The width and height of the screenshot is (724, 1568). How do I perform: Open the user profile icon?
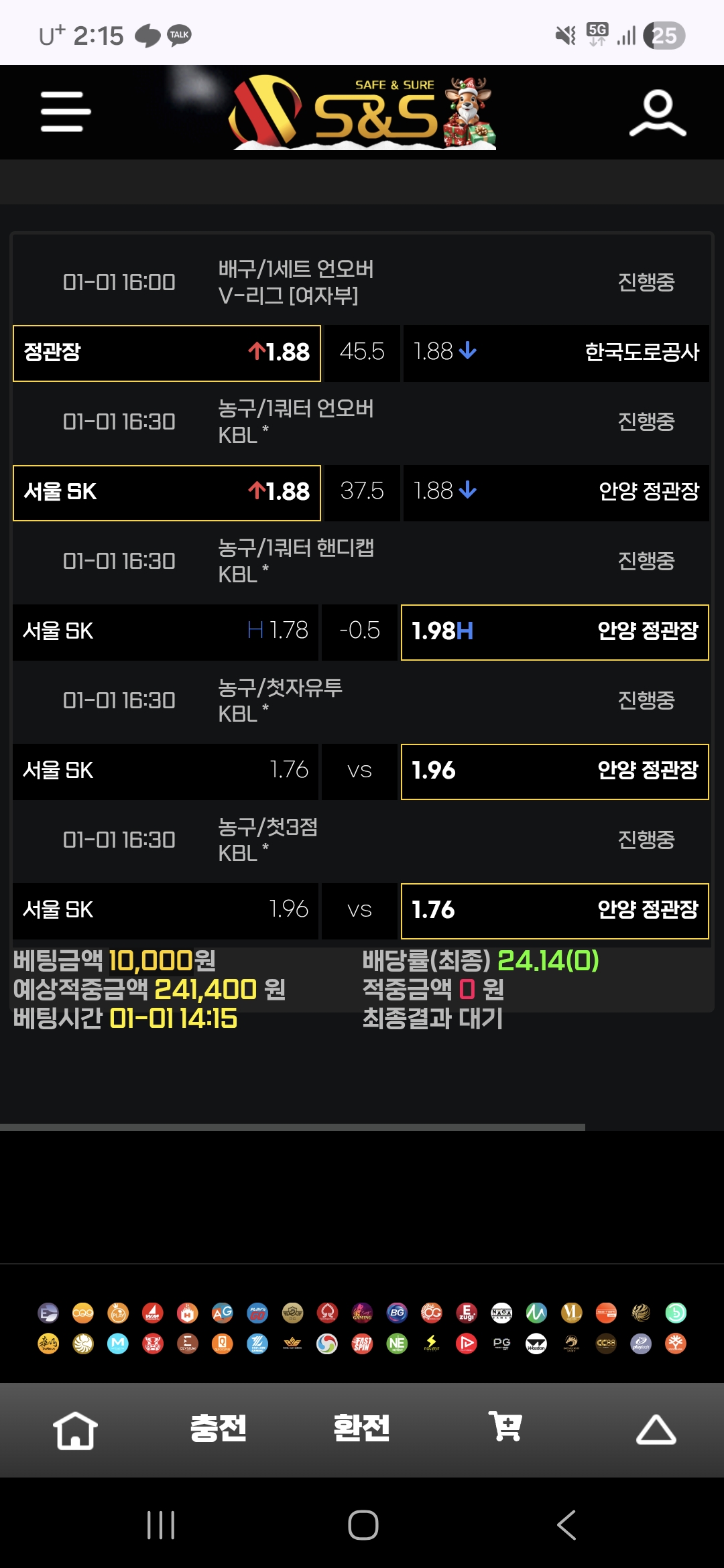[658, 113]
